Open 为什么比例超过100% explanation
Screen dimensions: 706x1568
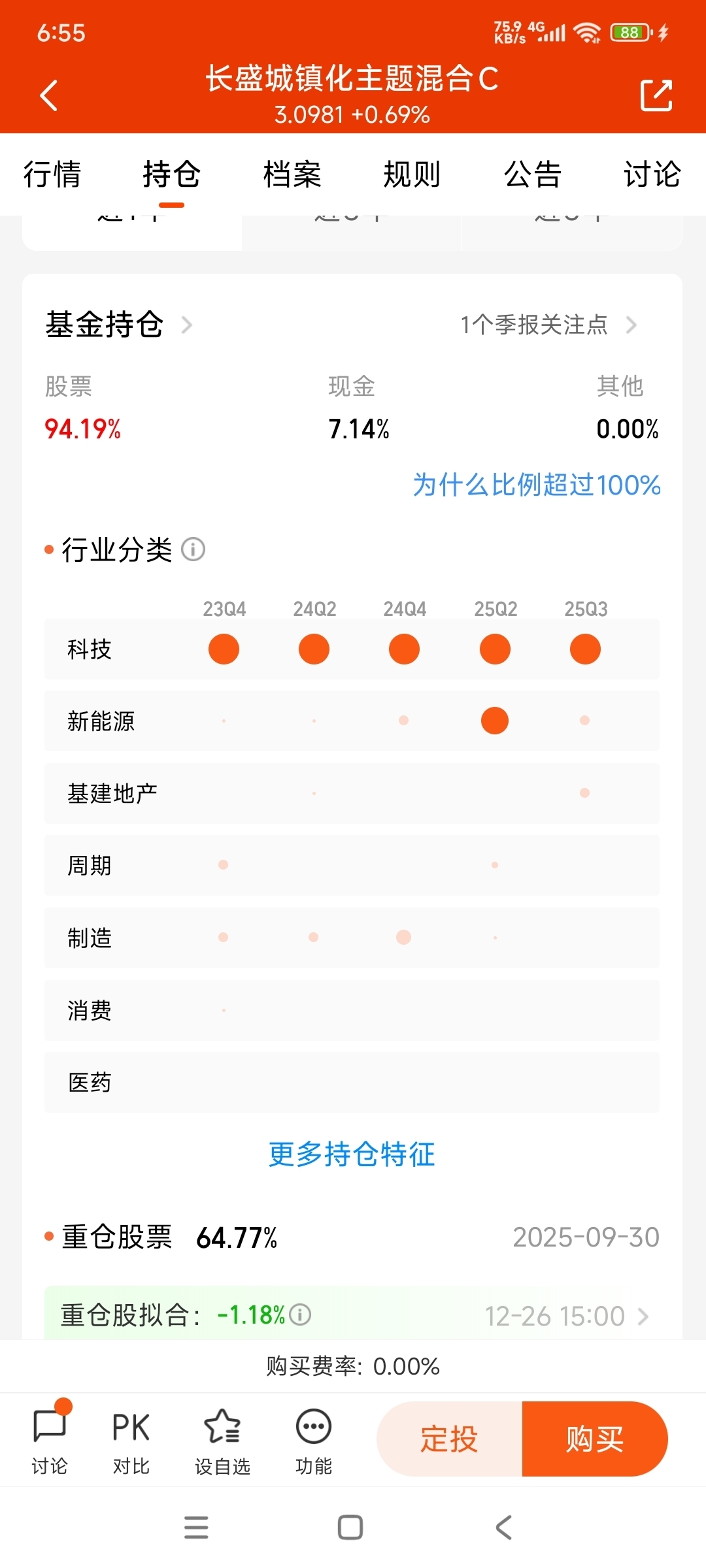pyautogui.click(x=536, y=485)
